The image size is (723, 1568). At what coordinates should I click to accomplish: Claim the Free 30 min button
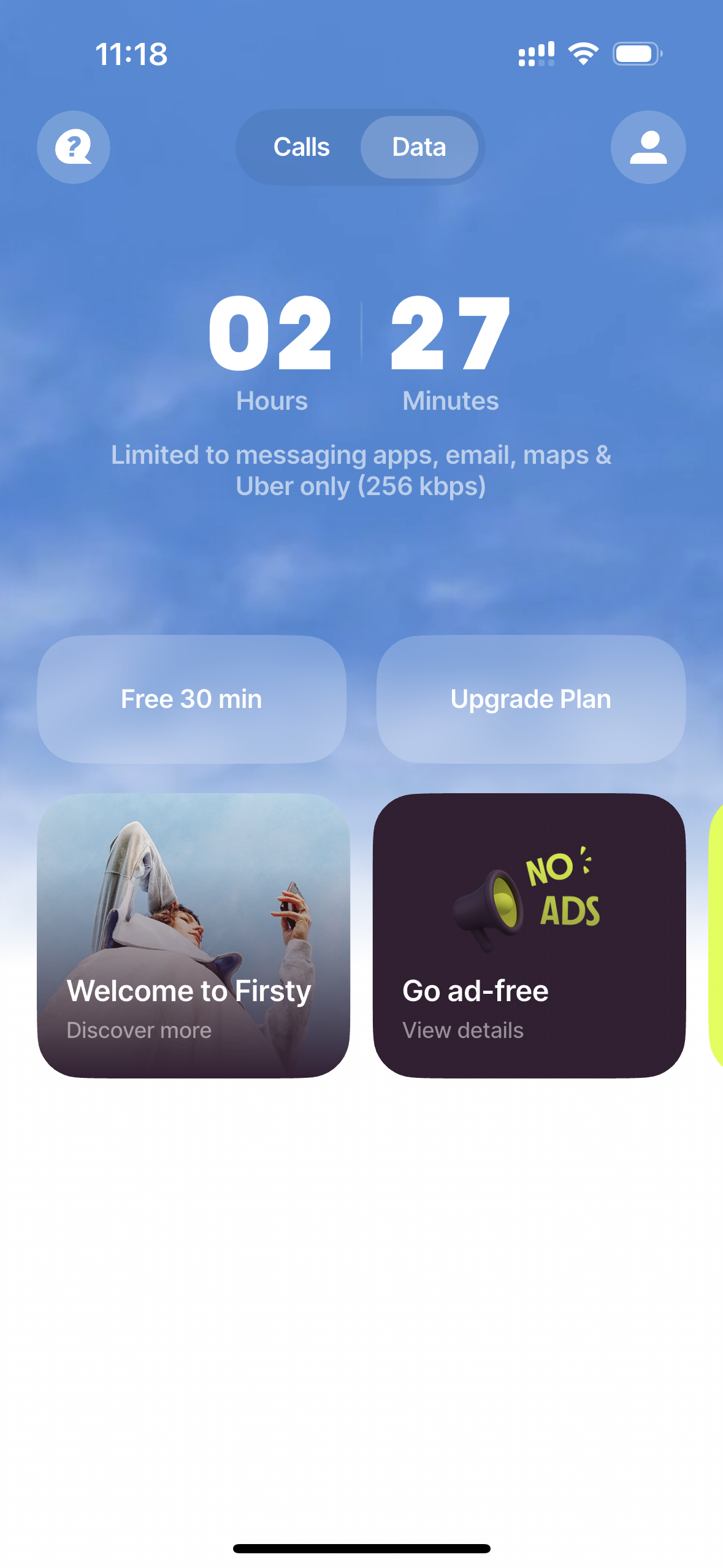[x=191, y=699]
